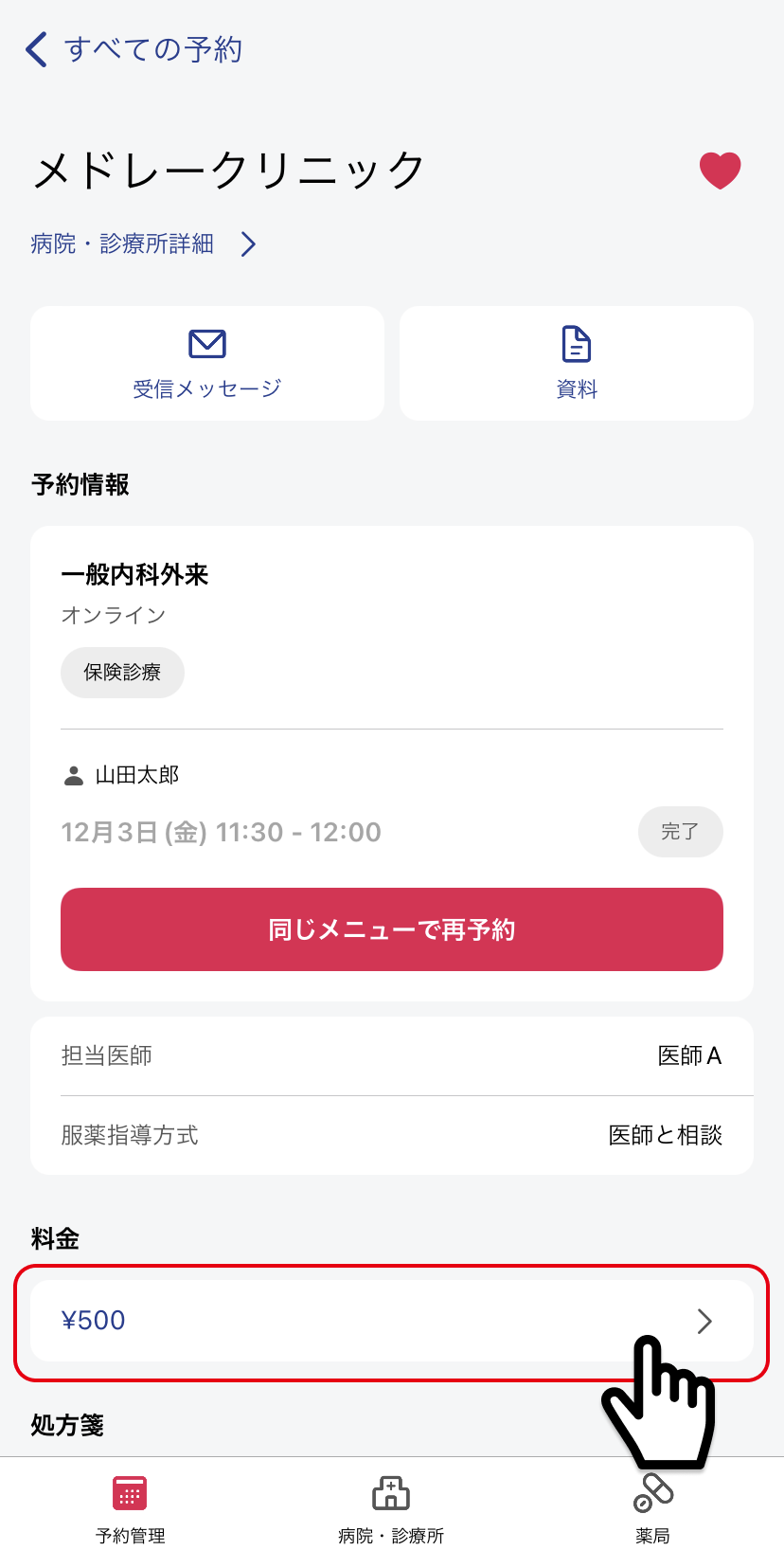The width and height of the screenshot is (784, 1550).
Task: Switch to the 病院・診療所 tab
Action: point(391,1508)
